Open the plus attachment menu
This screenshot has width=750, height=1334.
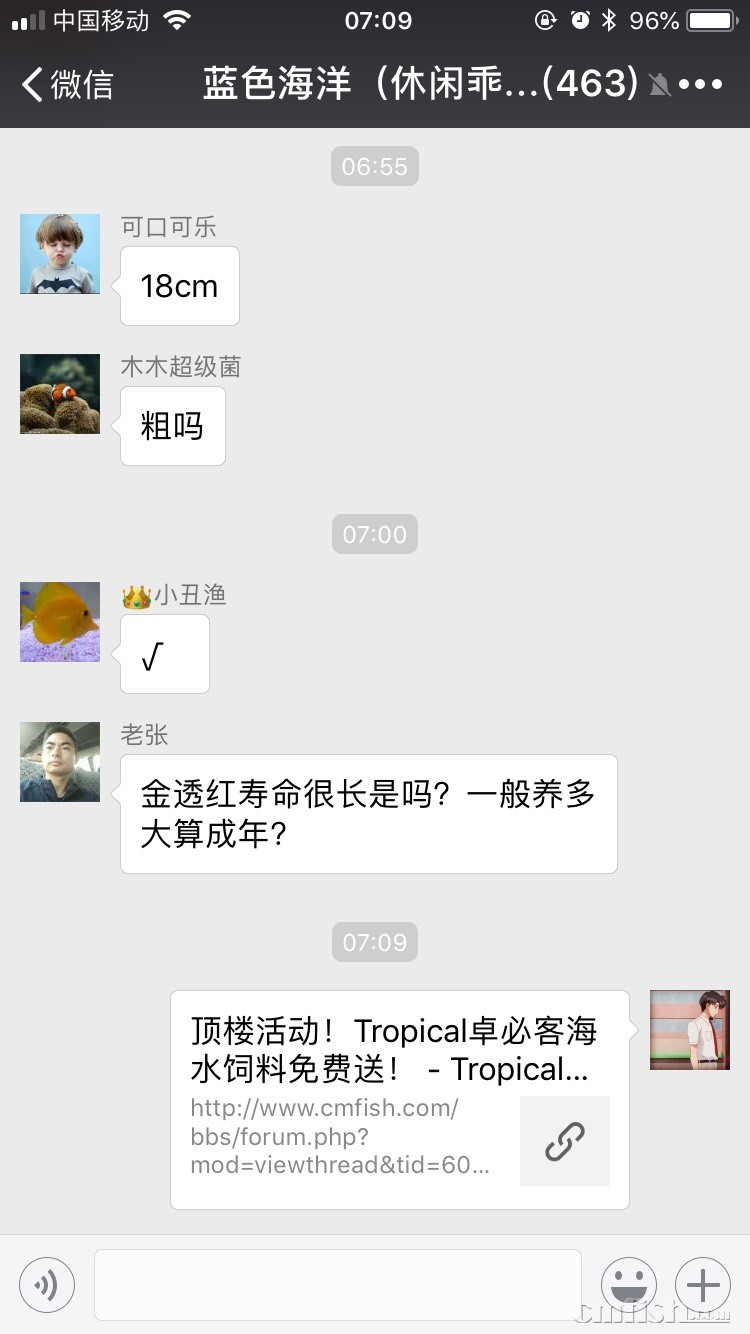pos(703,1284)
